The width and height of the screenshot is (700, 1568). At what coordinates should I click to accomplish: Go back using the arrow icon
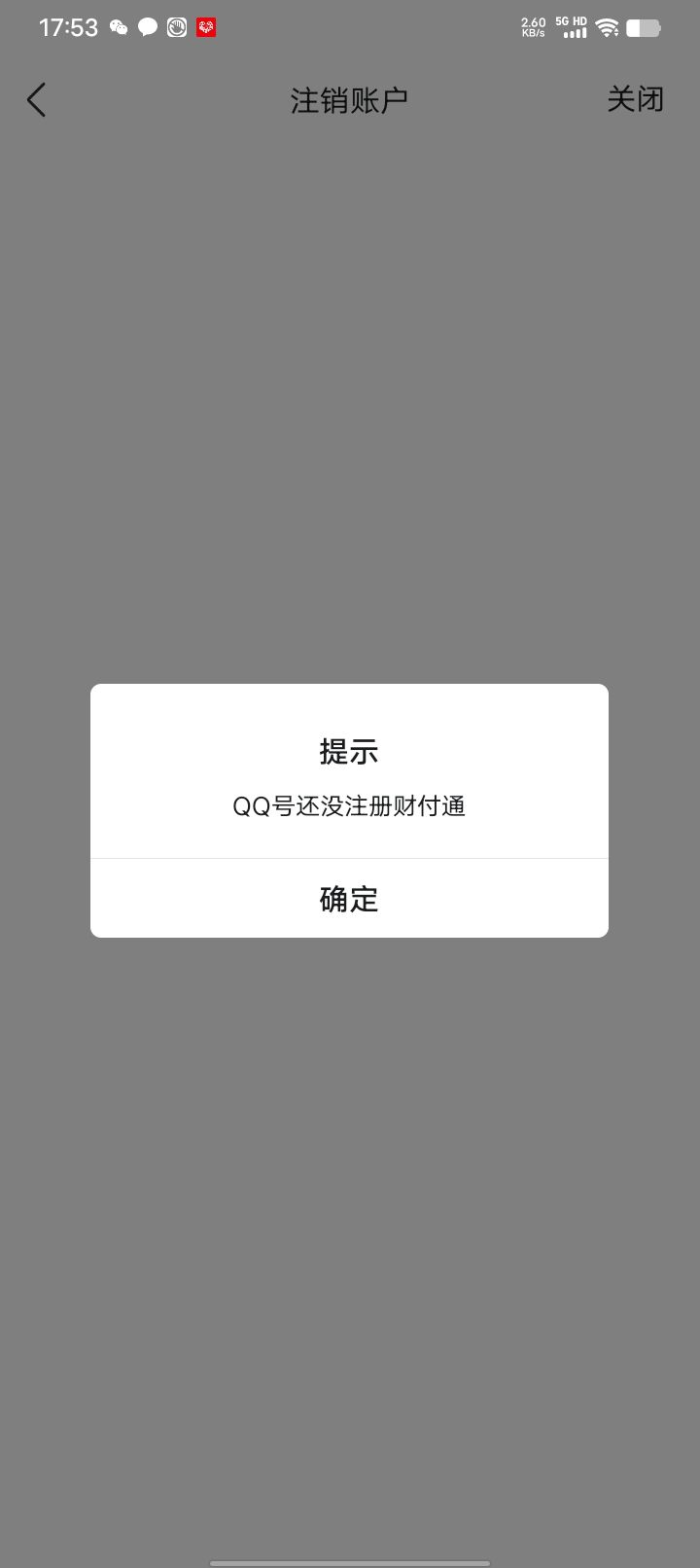coord(36,100)
